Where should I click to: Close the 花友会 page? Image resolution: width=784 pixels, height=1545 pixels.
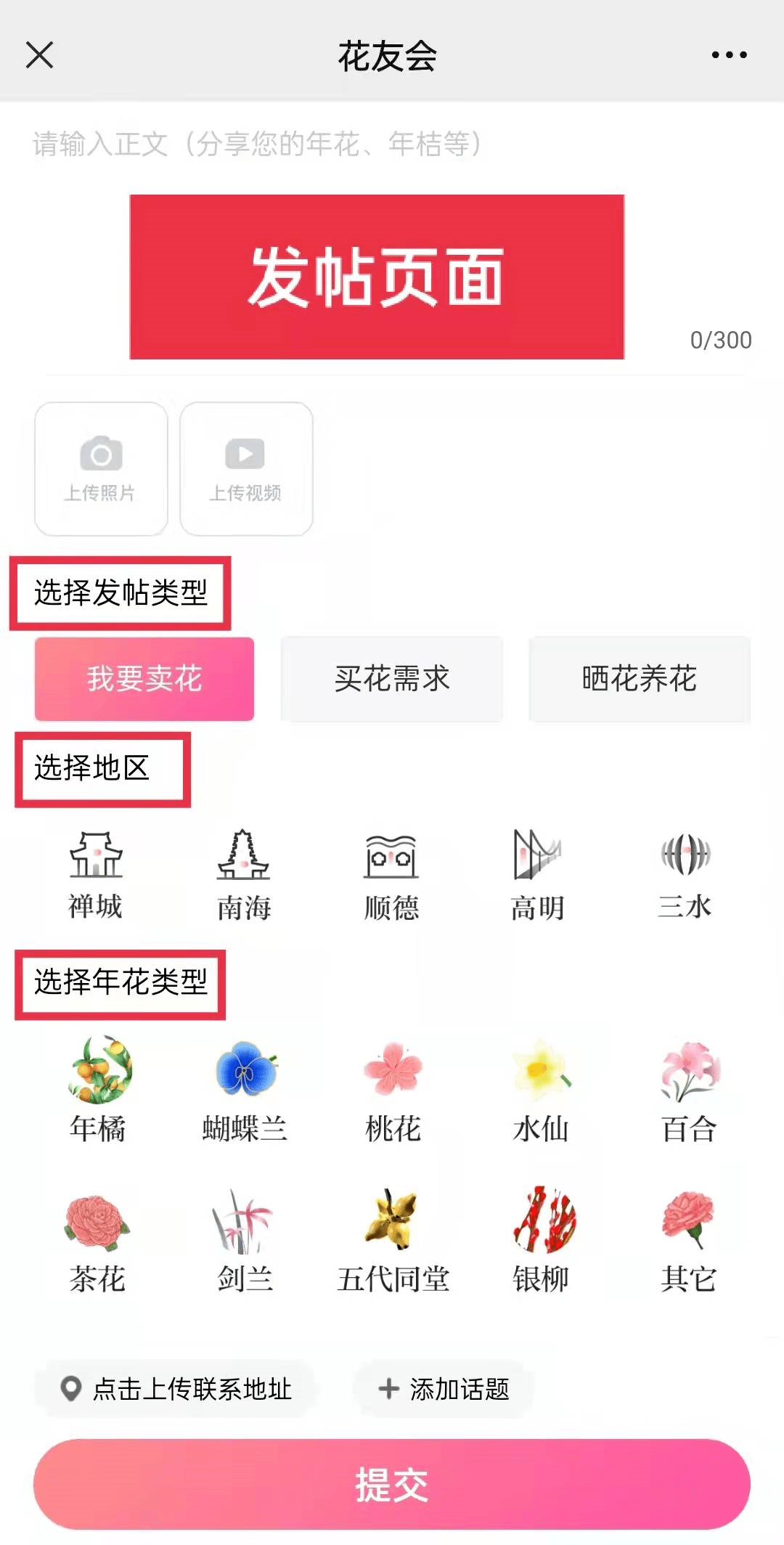coord(39,54)
